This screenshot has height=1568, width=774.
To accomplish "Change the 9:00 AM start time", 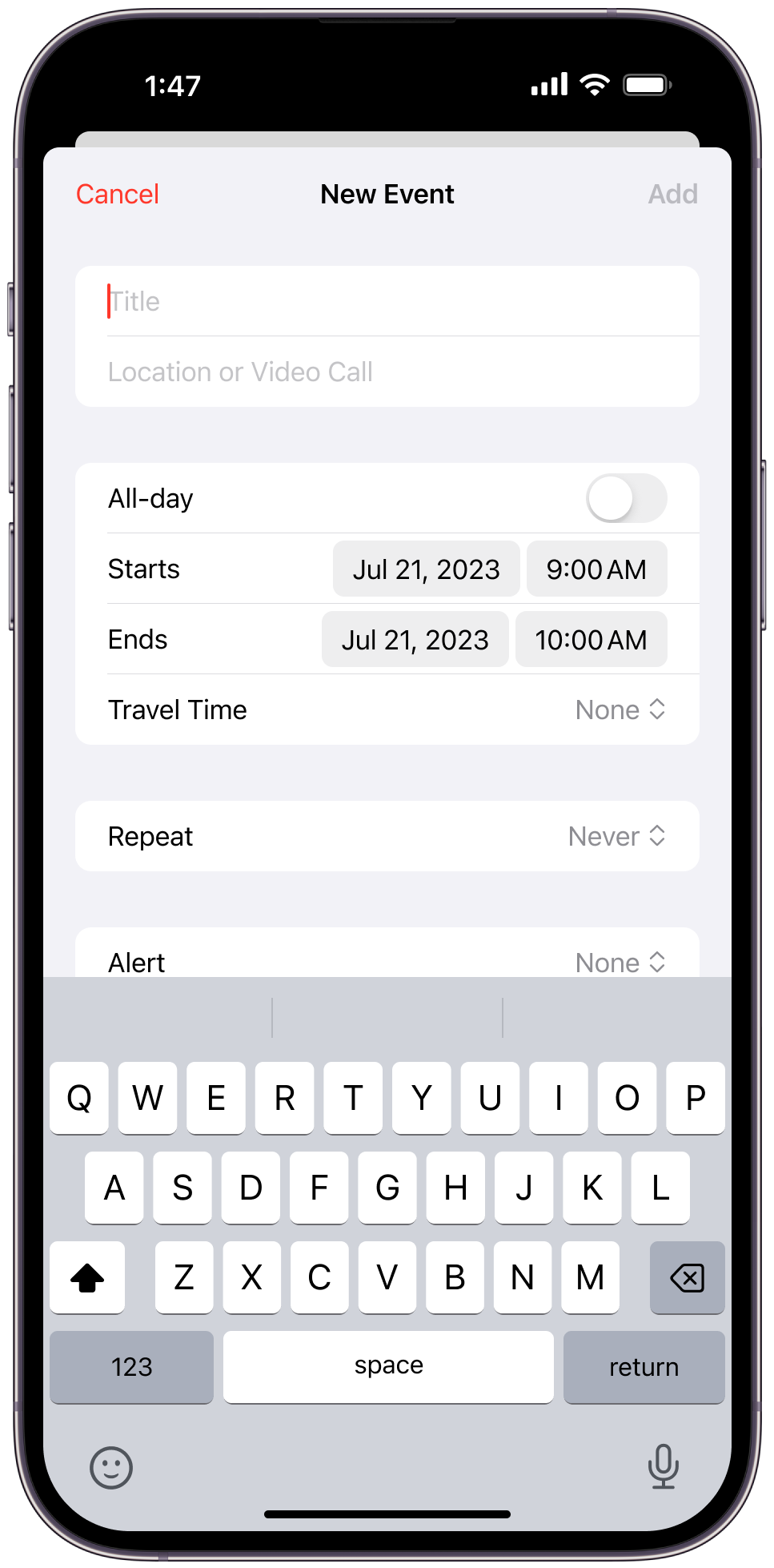I will coord(596,569).
